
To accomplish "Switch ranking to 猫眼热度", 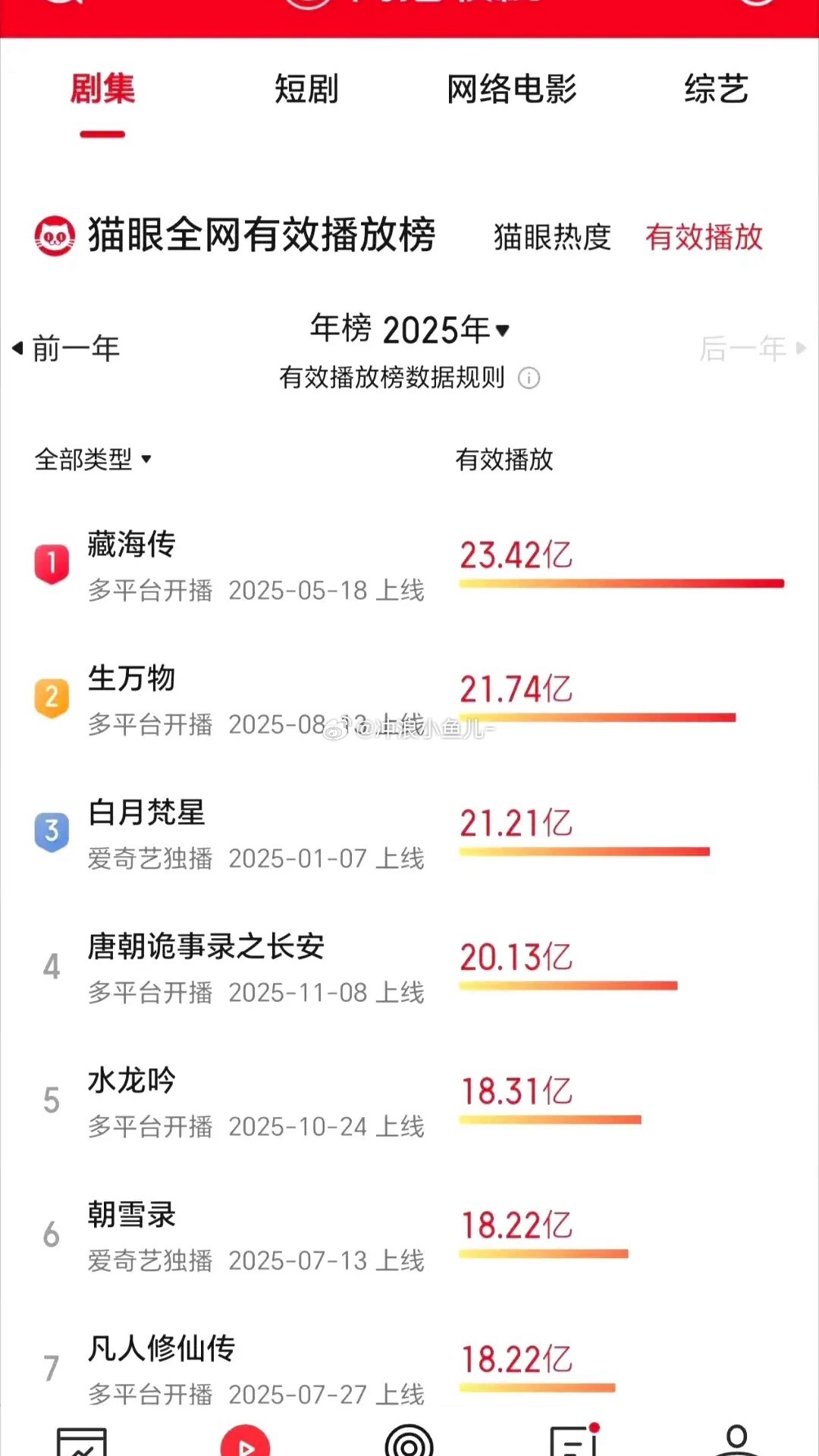I will (x=552, y=237).
